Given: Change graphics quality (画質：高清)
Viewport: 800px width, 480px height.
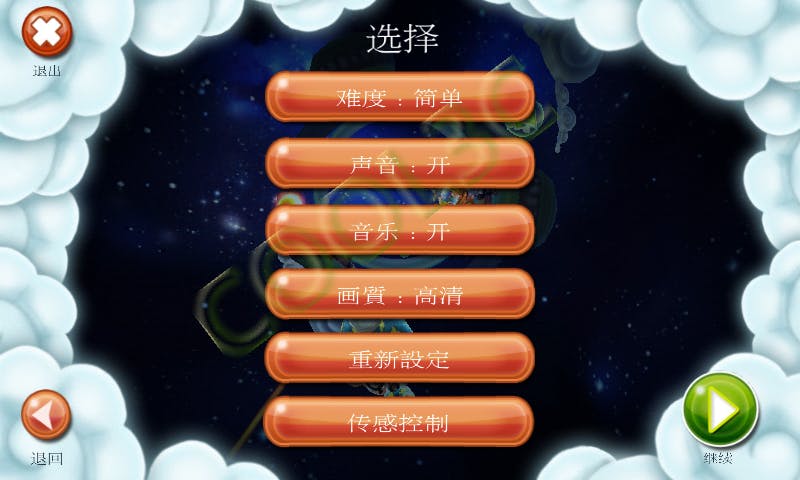Looking at the screenshot, I should click(399, 294).
